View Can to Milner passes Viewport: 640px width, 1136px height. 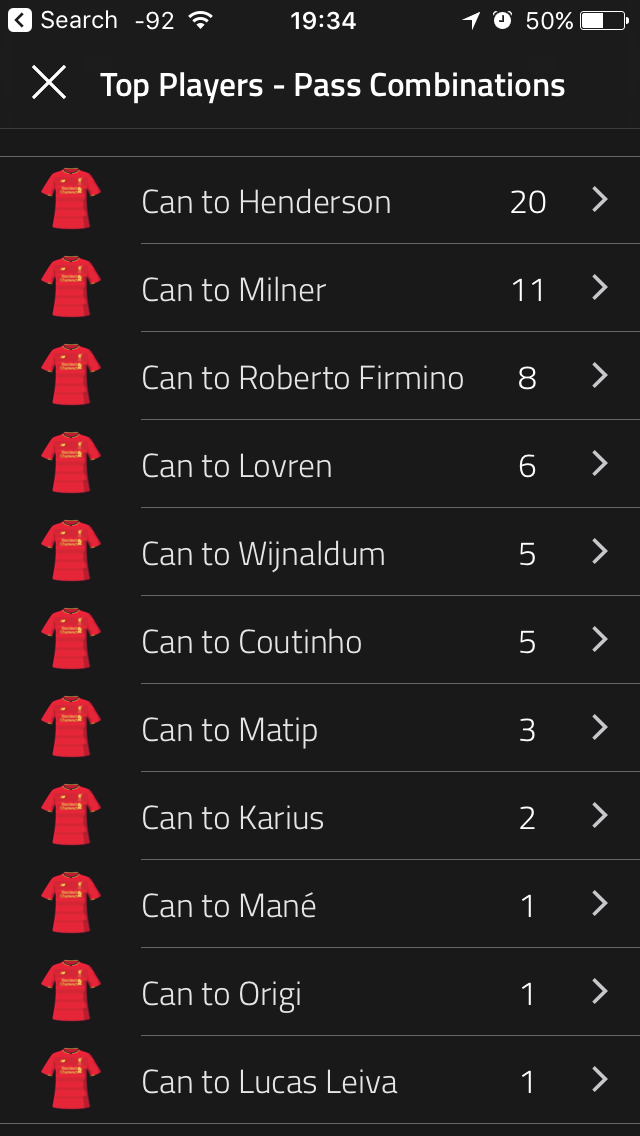[x=320, y=288]
